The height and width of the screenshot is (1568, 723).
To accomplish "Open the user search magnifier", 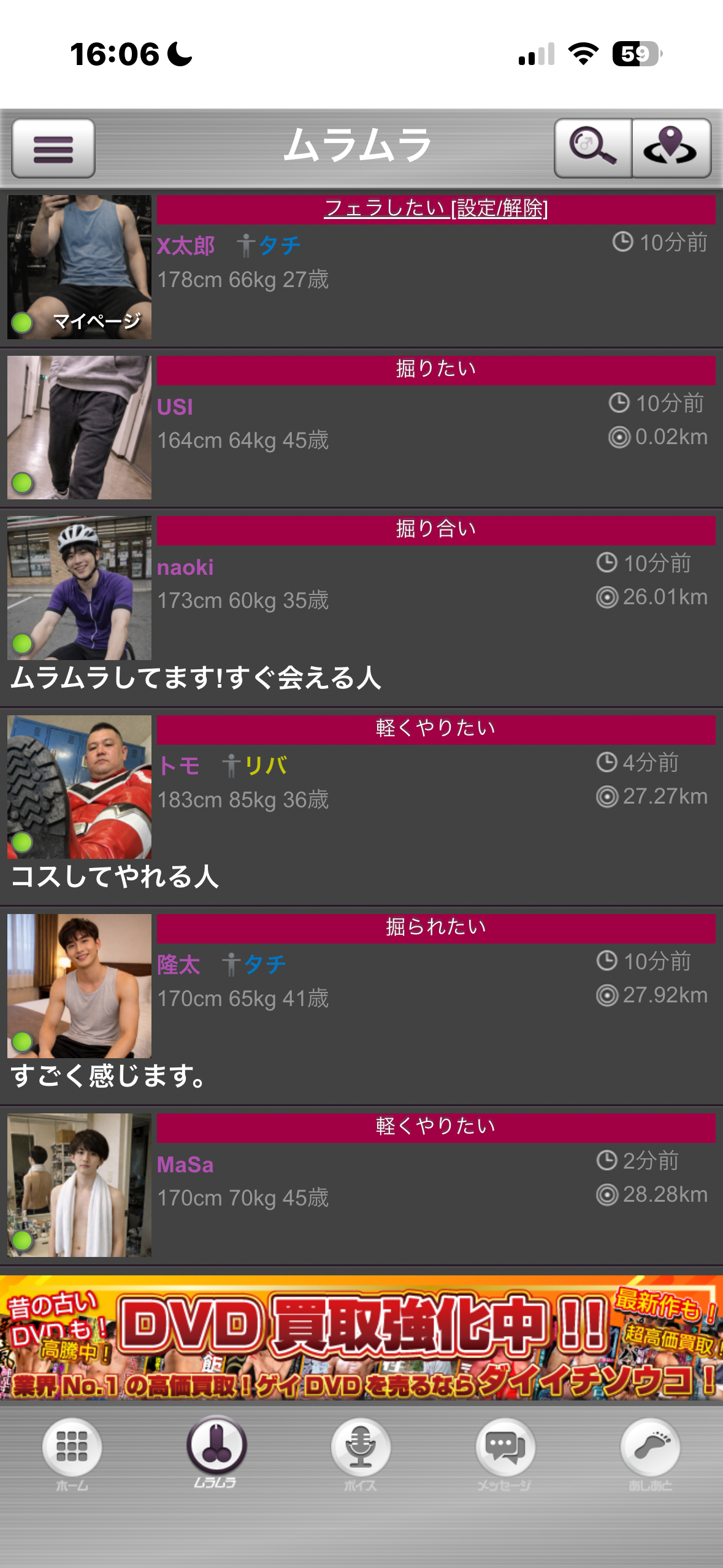I will [592, 148].
